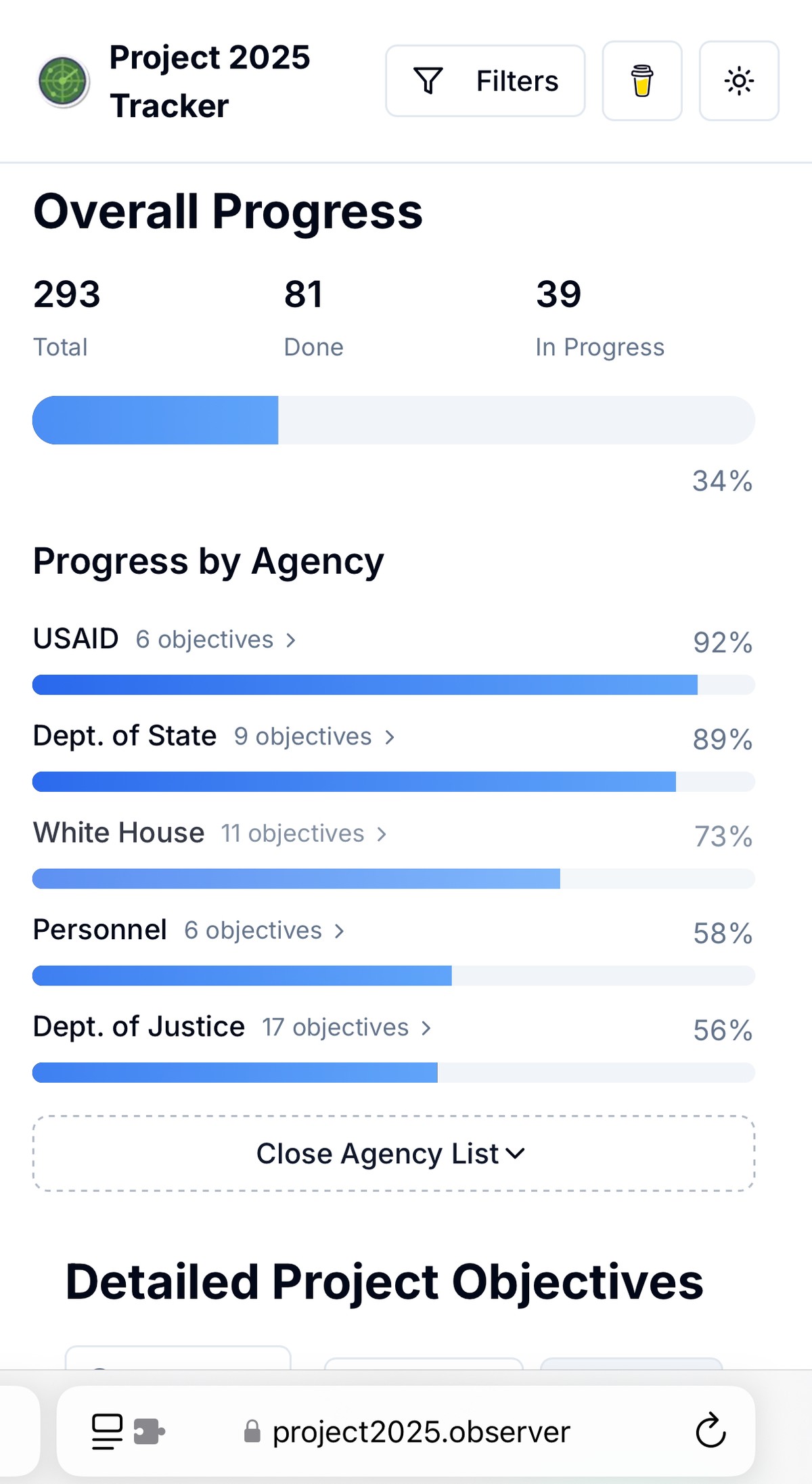Toggle the light/dark theme sun icon
The height and width of the screenshot is (1484, 812).
pos(738,81)
